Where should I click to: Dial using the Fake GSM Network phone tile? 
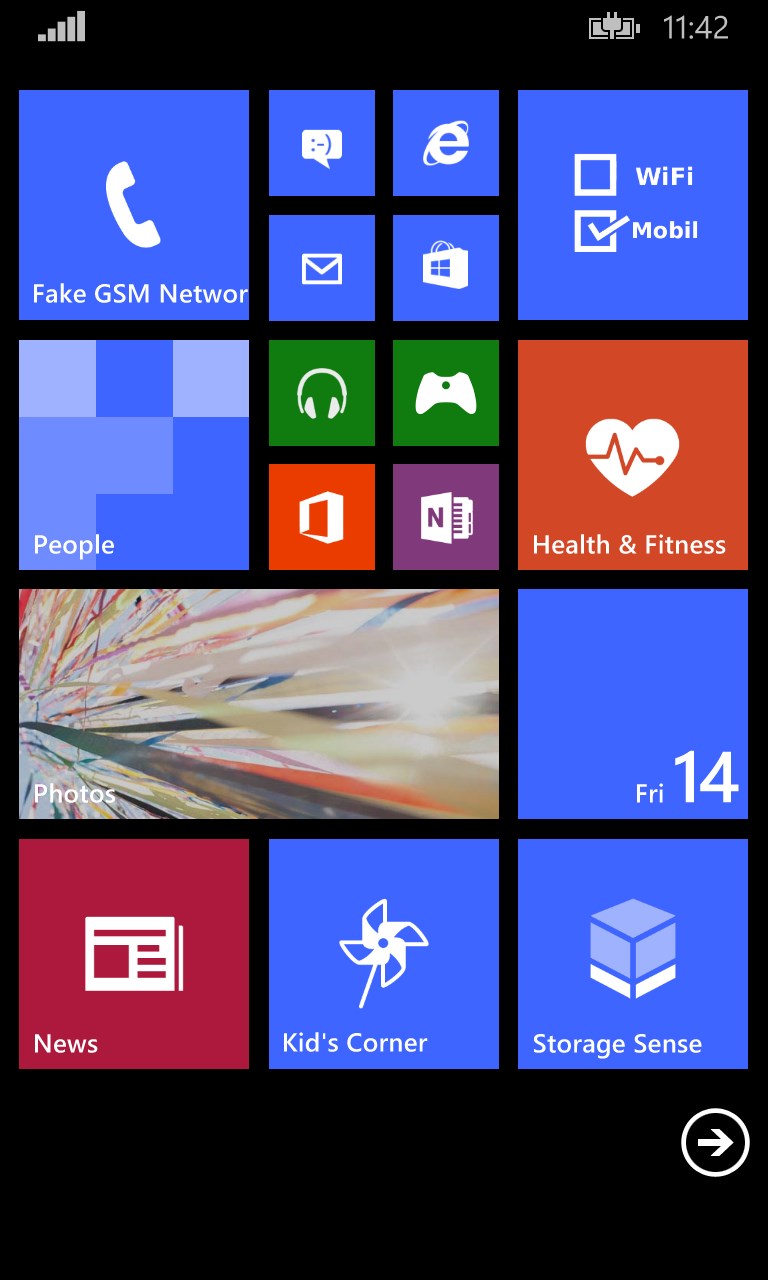(133, 204)
